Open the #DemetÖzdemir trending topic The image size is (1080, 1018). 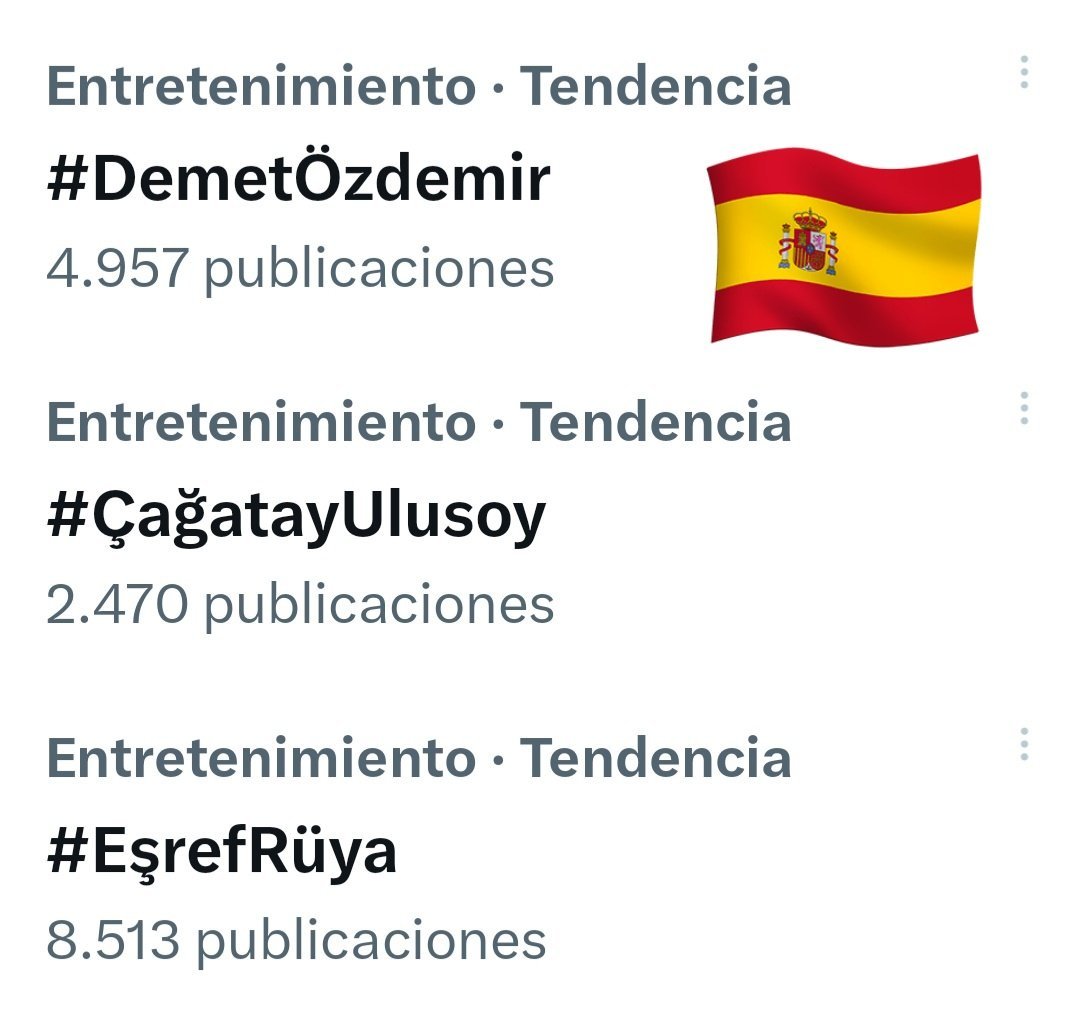click(298, 180)
